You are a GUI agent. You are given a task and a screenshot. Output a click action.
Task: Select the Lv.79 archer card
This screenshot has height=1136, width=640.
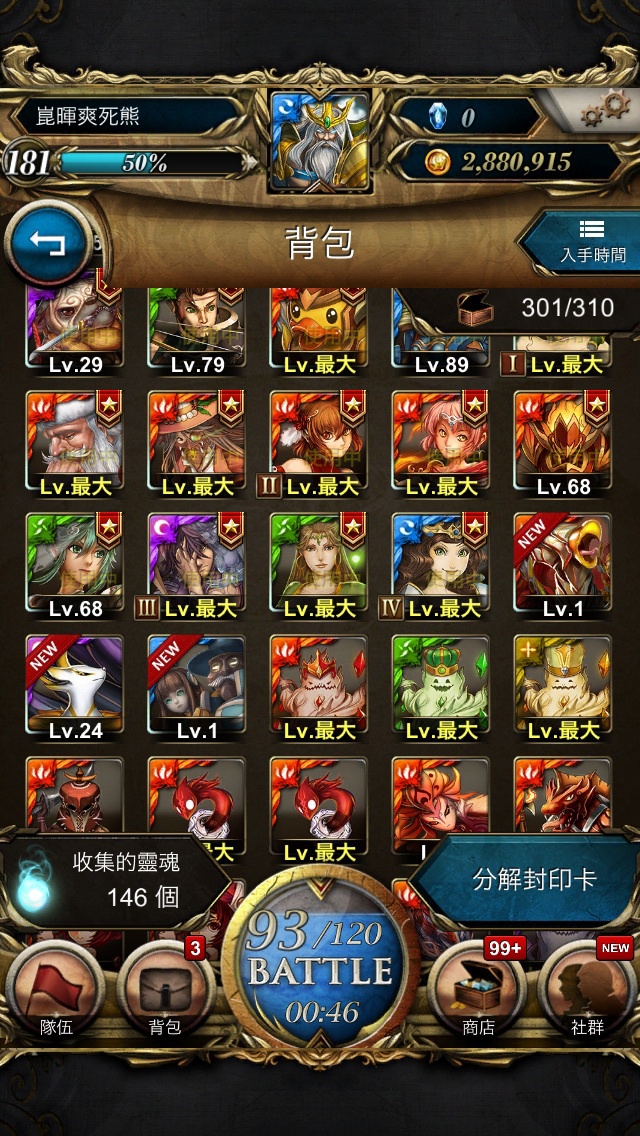197,325
